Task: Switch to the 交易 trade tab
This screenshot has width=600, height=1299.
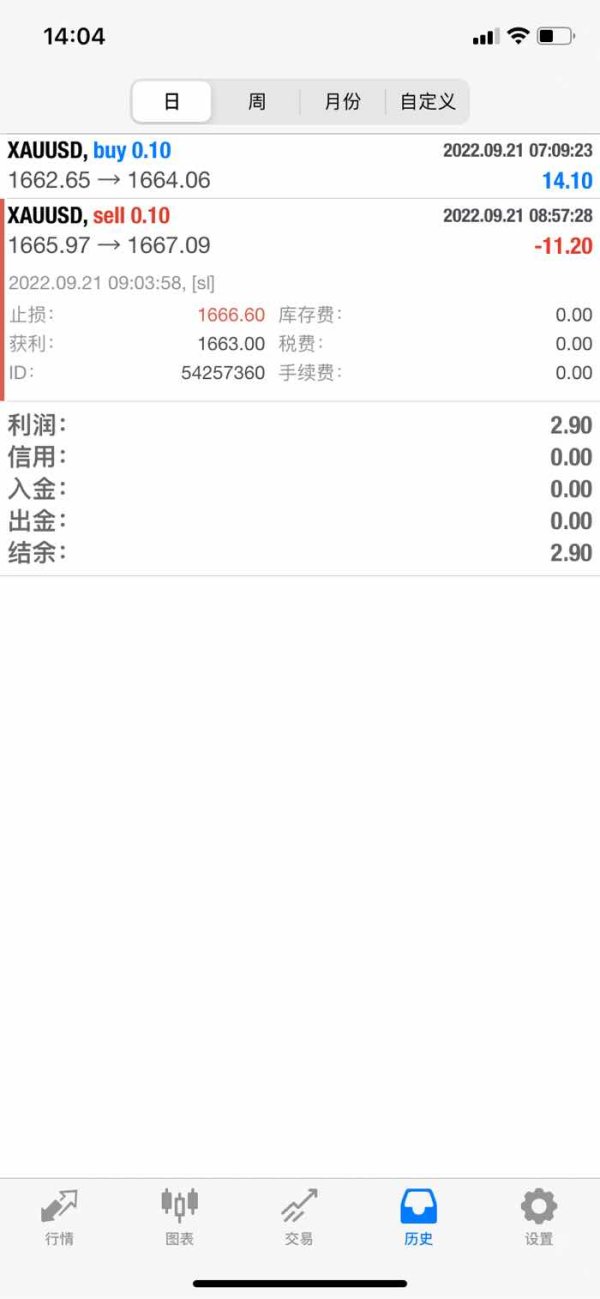Action: pos(299,1217)
